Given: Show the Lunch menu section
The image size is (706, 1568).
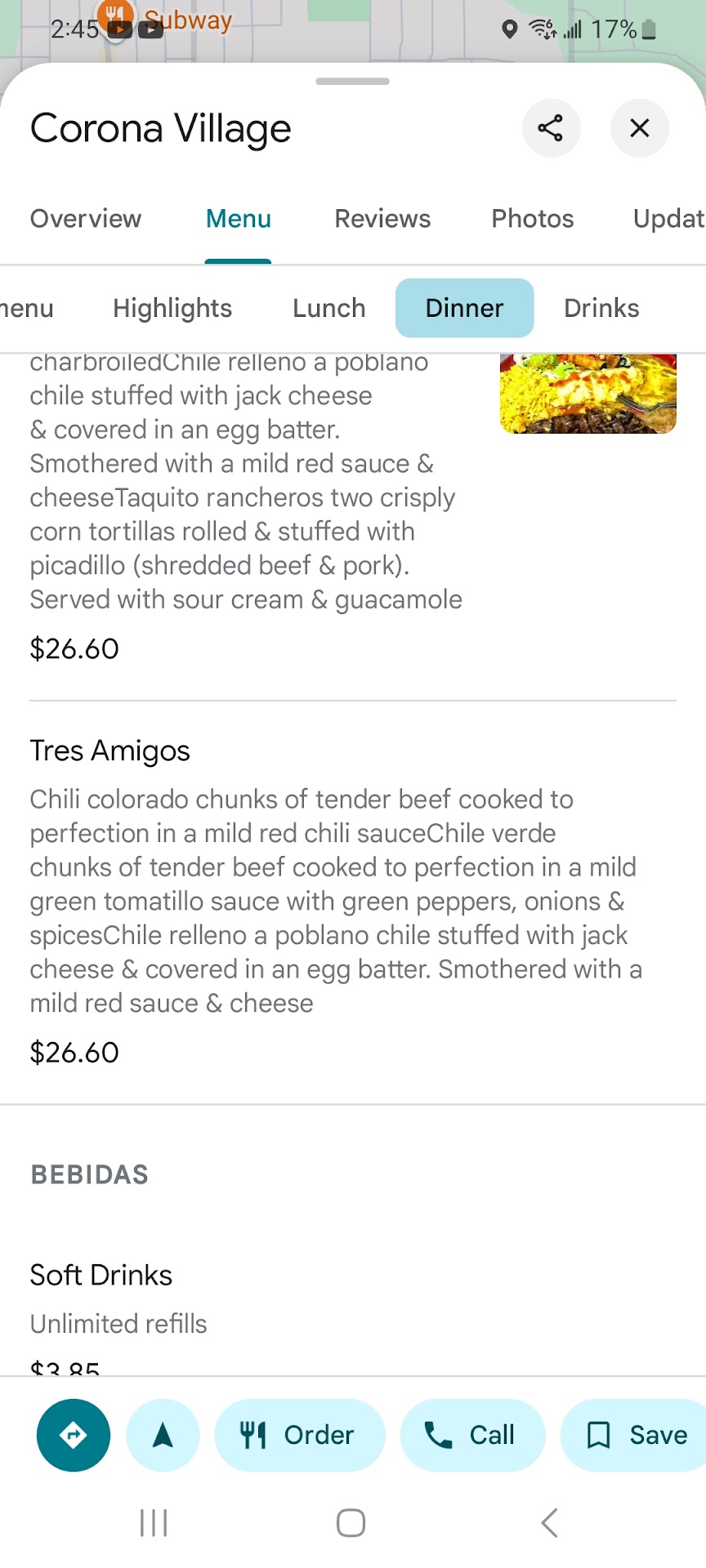Looking at the screenshot, I should [328, 308].
